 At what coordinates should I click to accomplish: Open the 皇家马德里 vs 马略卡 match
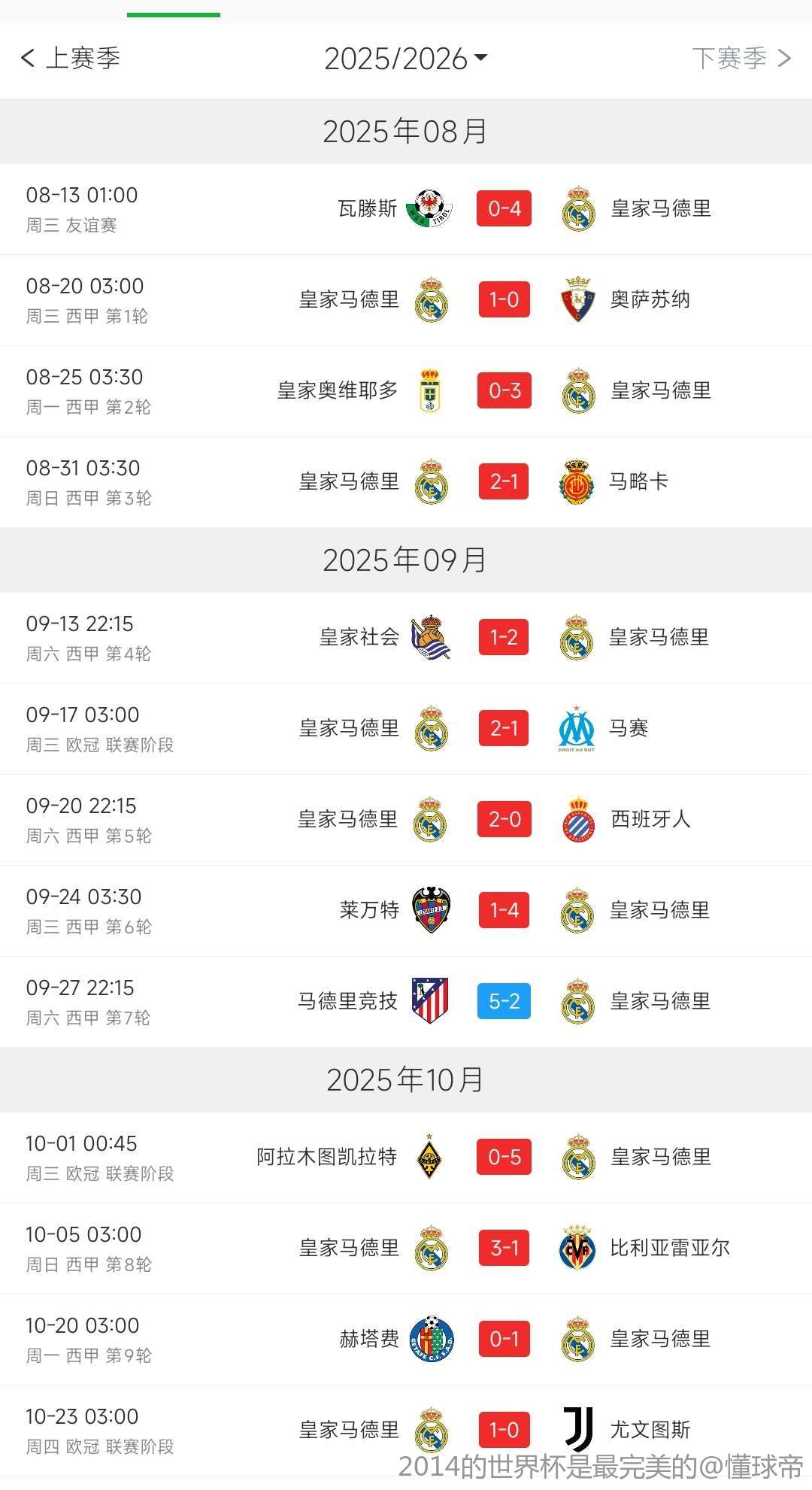[504, 482]
